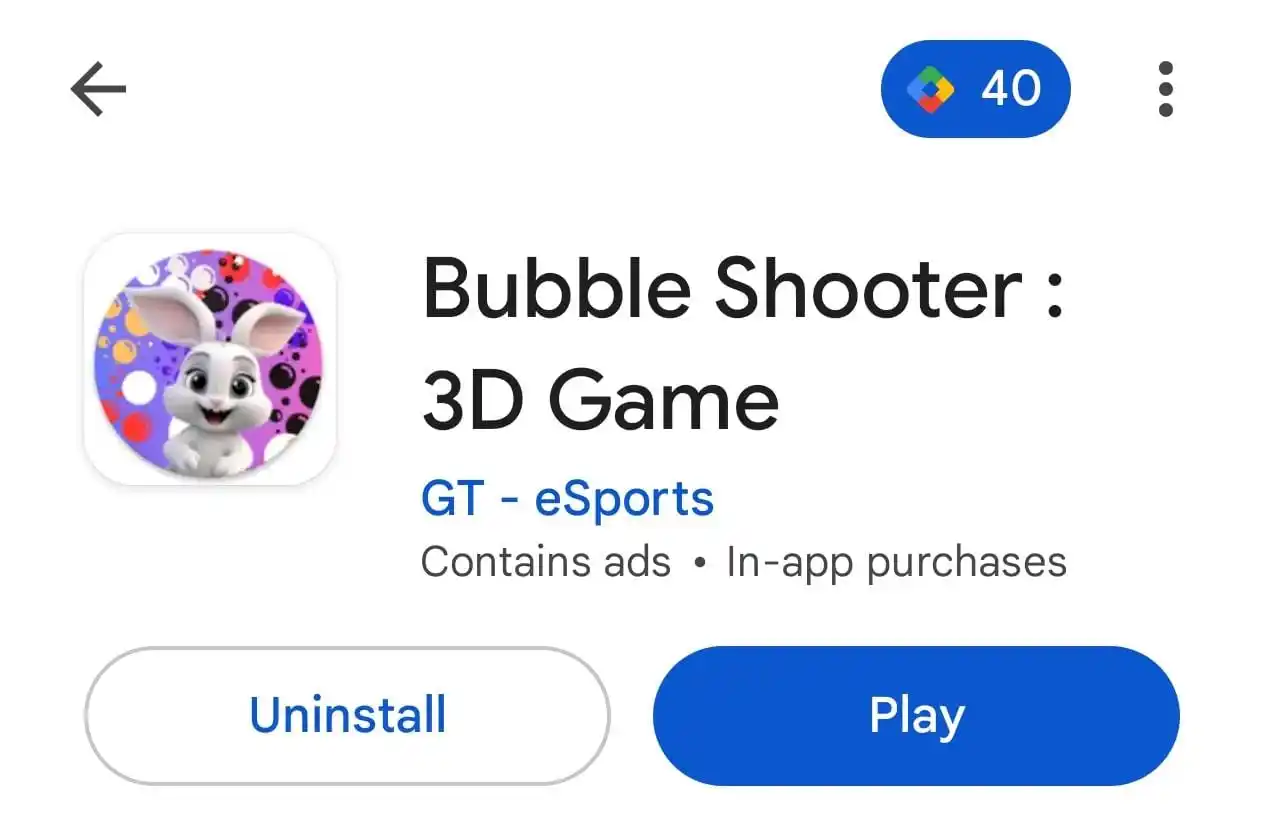Viewport: 1264px width, 828px height.
Task: Open the three-dot overflow menu
Action: (1165, 89)
